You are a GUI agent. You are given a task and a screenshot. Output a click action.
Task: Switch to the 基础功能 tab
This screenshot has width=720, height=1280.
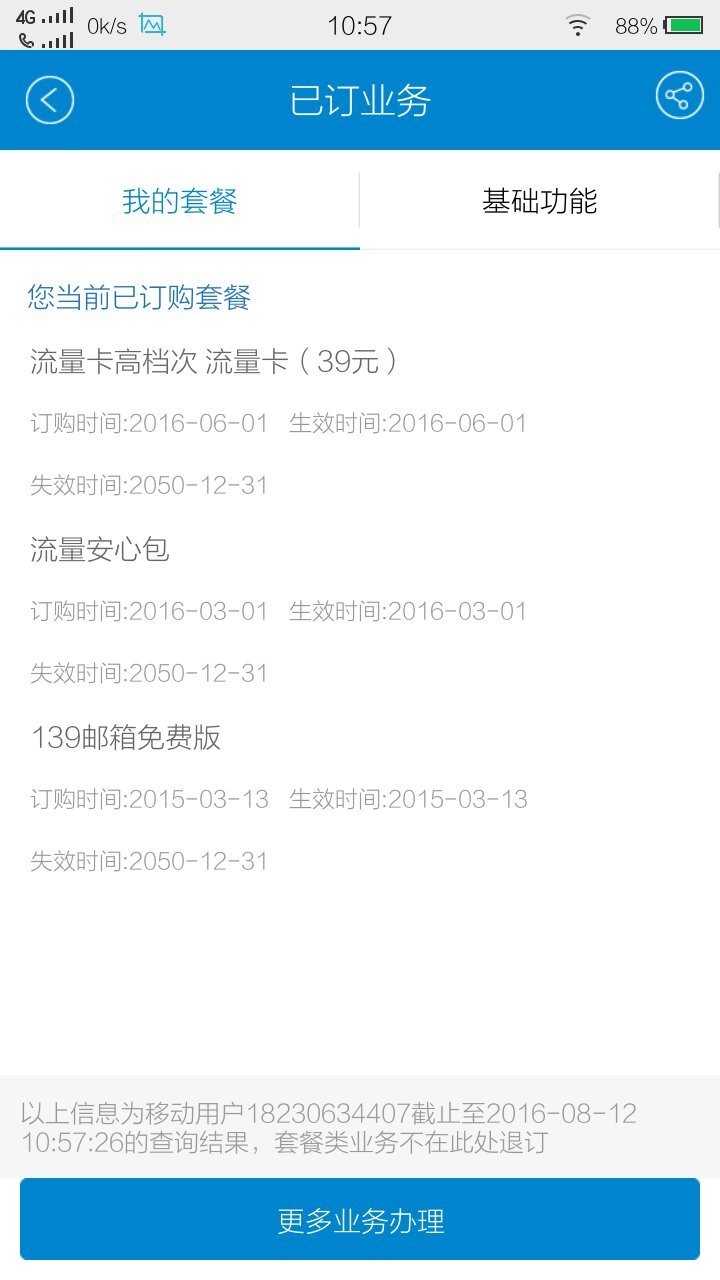coord(540,202)
